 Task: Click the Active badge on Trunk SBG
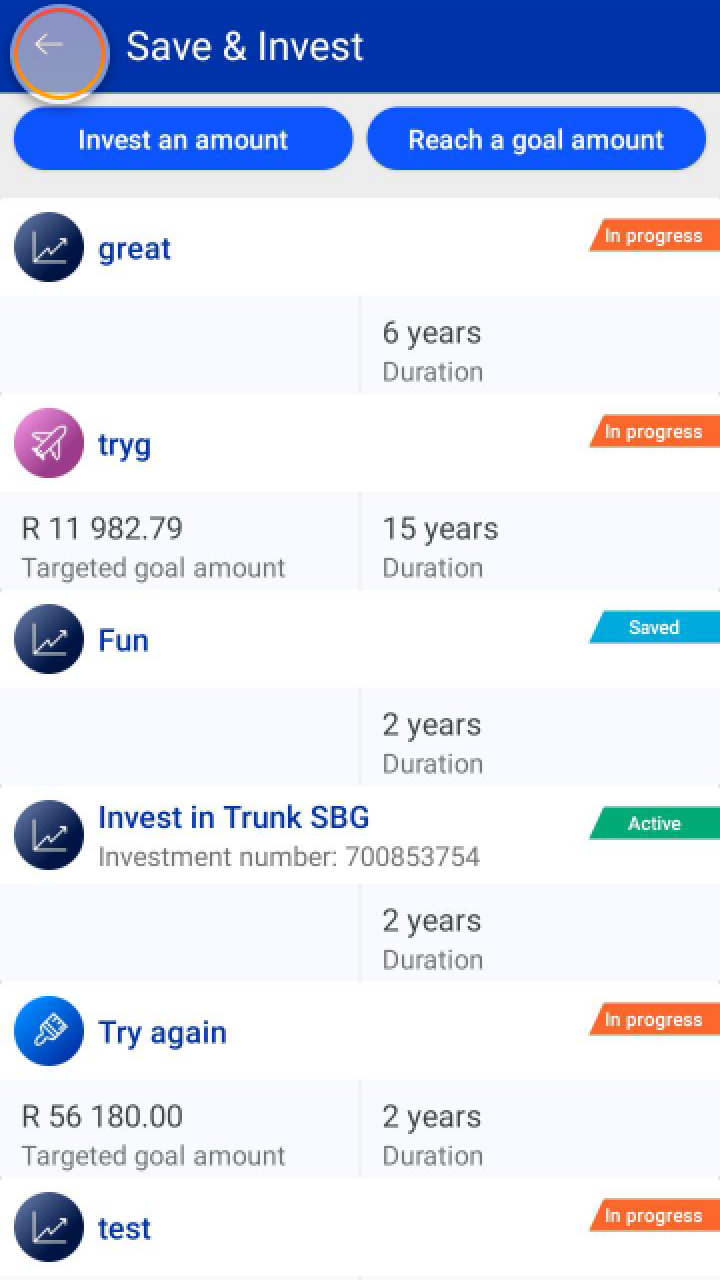(653, 823)
